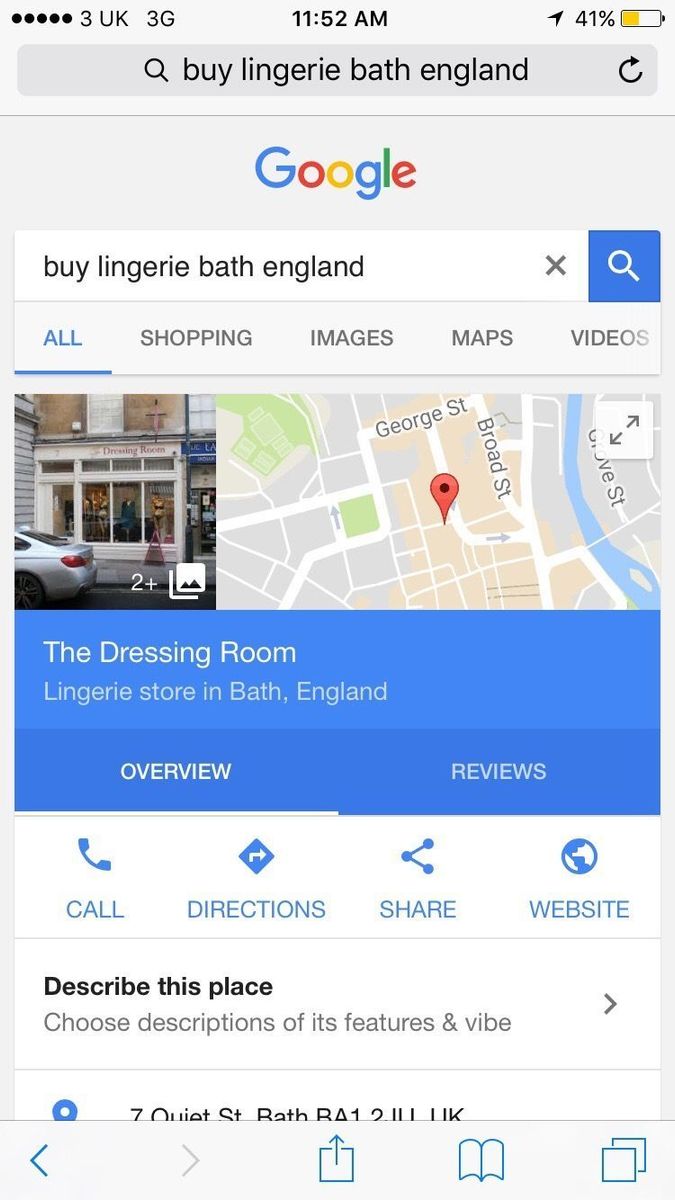Tap the blue search magnifier button
The image size is (675, 1200).
[x=624, y=266]
